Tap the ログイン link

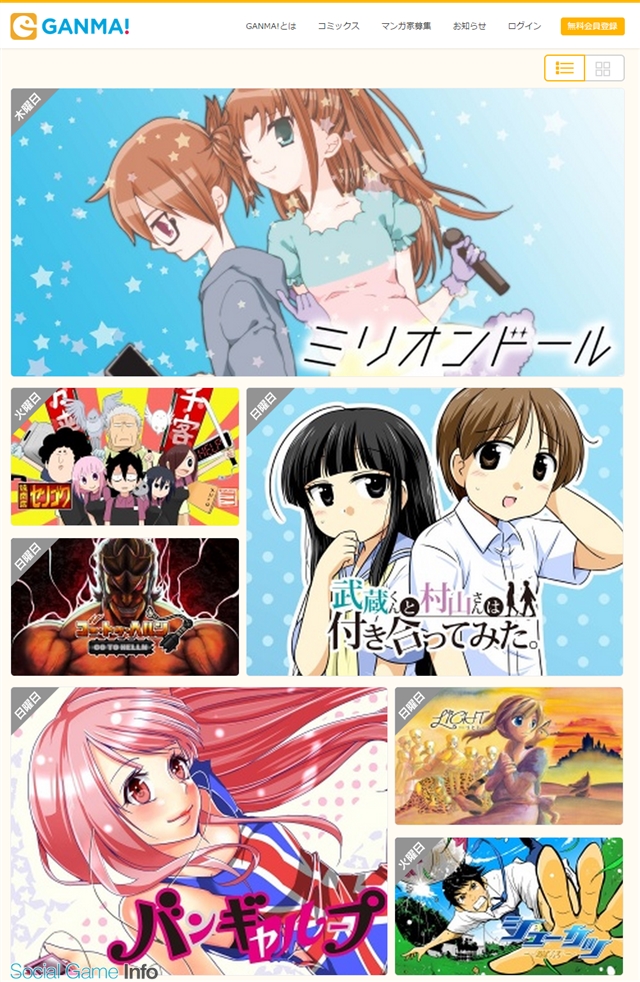click(x=524, y=26)
